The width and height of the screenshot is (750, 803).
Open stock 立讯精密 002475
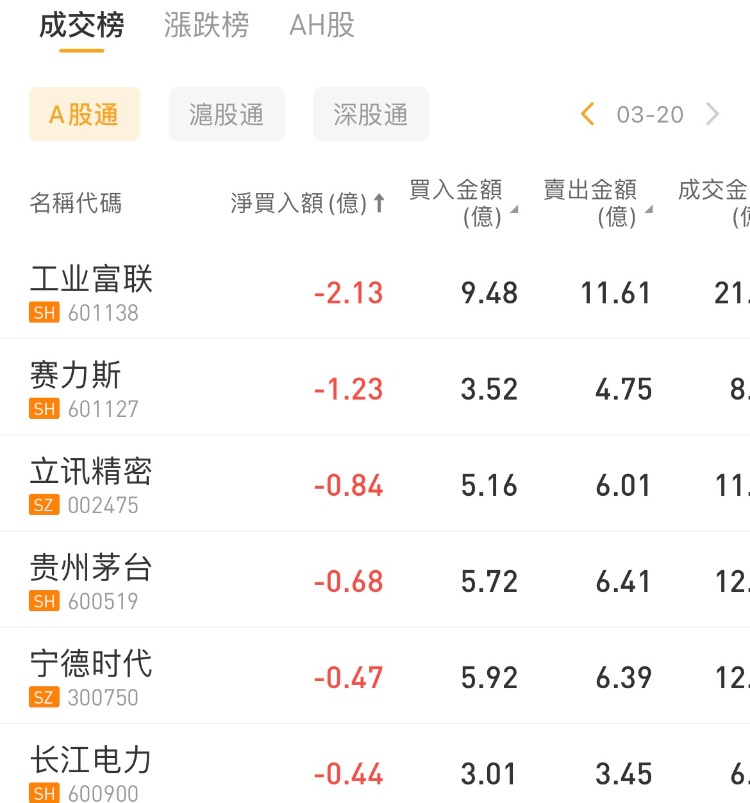[91, 484]
